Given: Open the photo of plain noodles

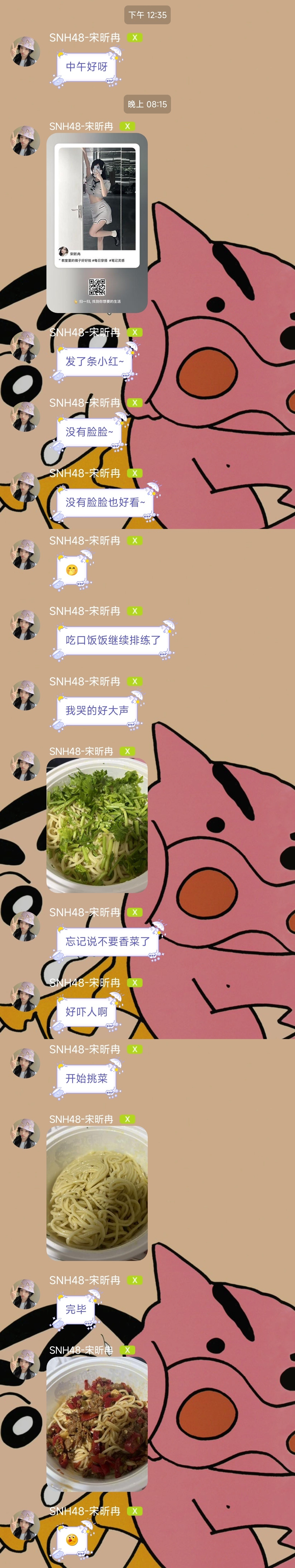Looking at the screenshot, I should [97, 1192].
